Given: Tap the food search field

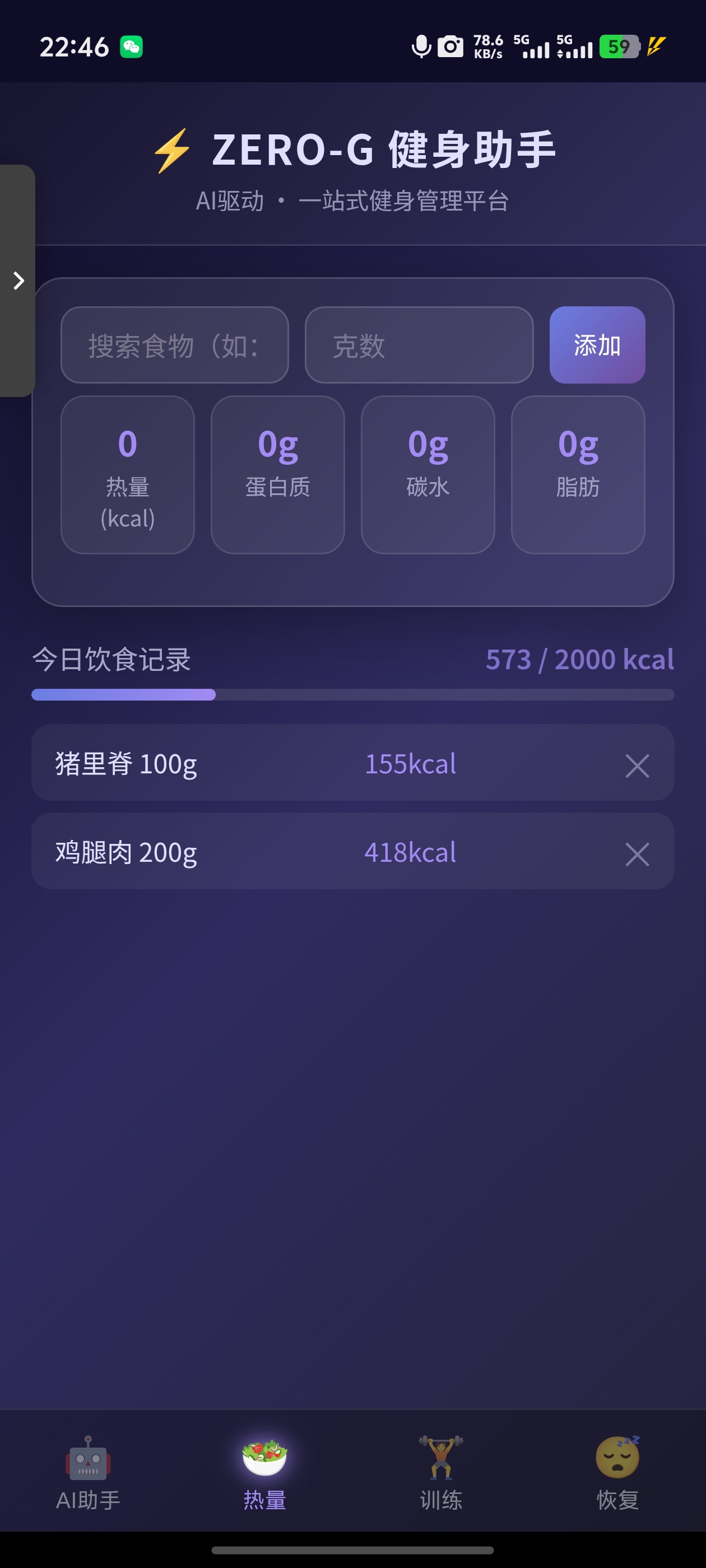Looking at the screenshot, I should pyautogui.click(x=174, y=345).
